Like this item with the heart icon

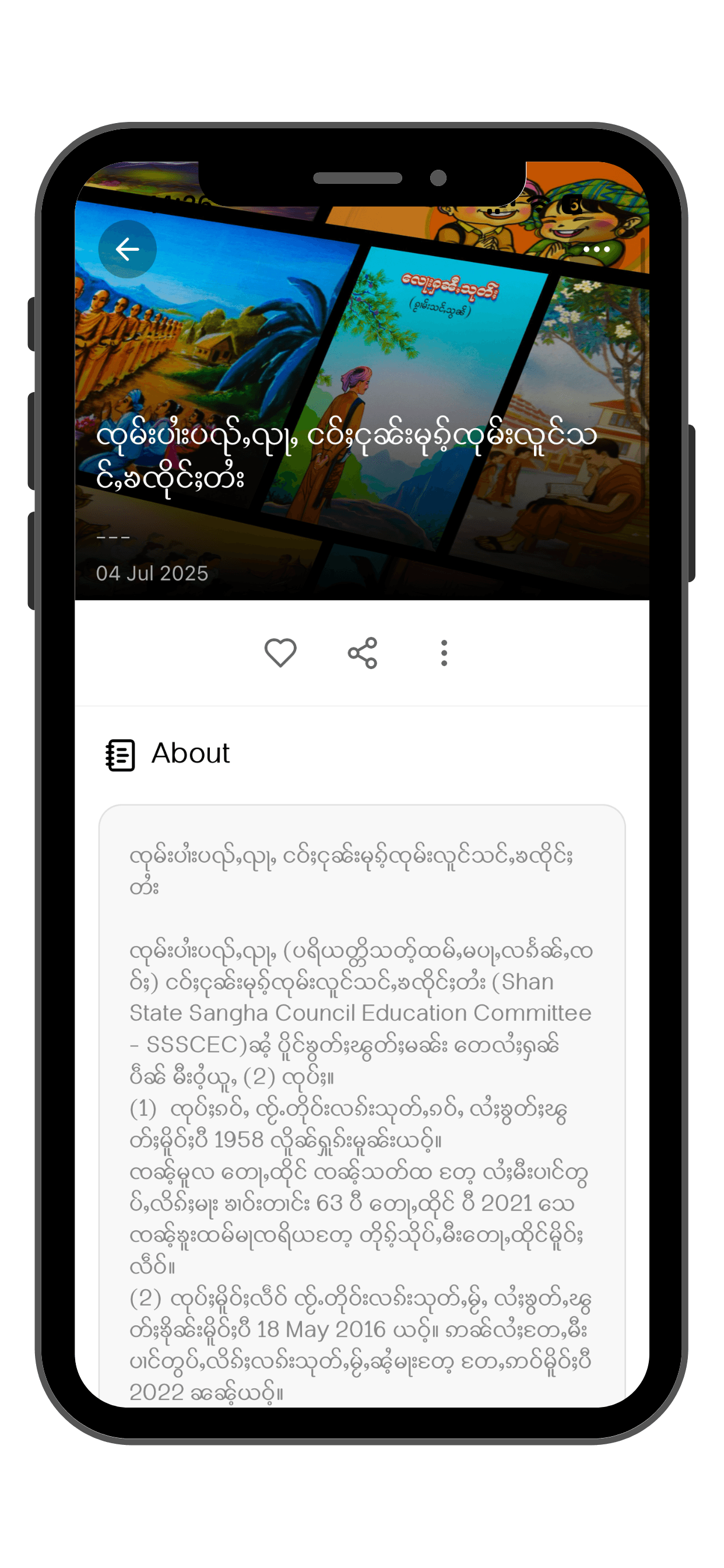click(280, 653)
